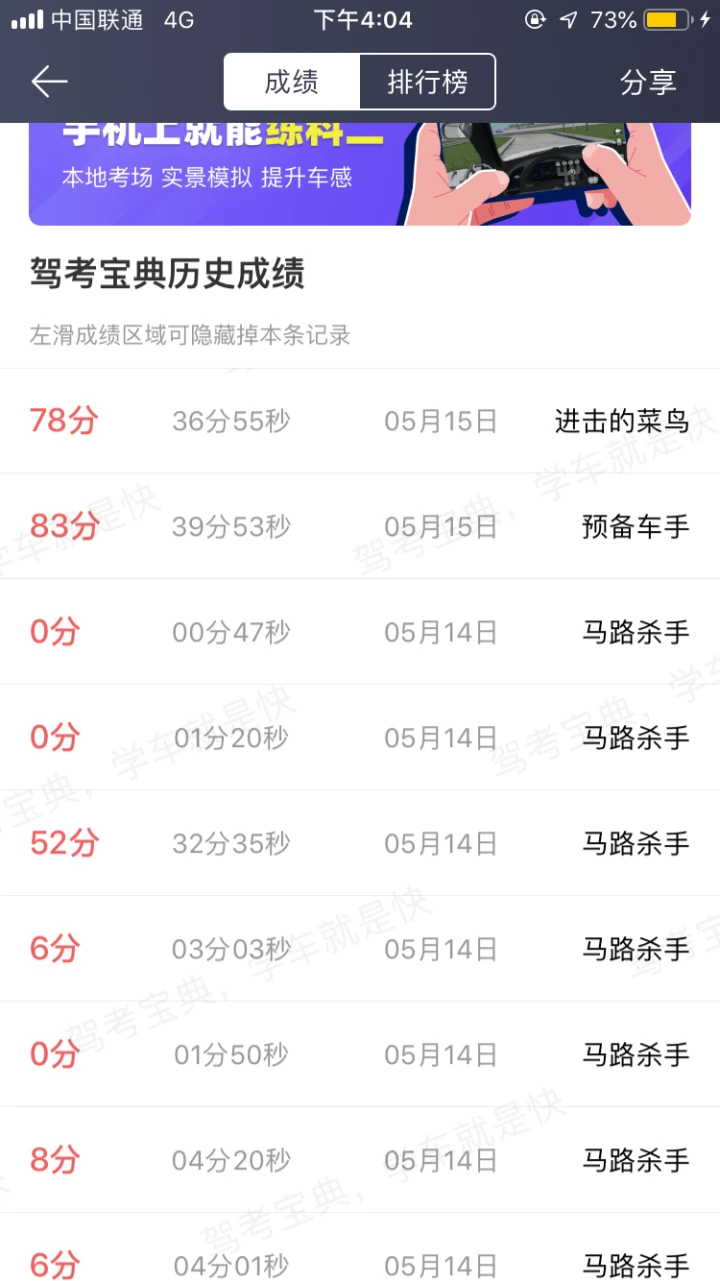This screenshot has width=720, height=1281.
Task: Open the 6分 record lasting 03分03秒
Action: (x=360, y=949)
